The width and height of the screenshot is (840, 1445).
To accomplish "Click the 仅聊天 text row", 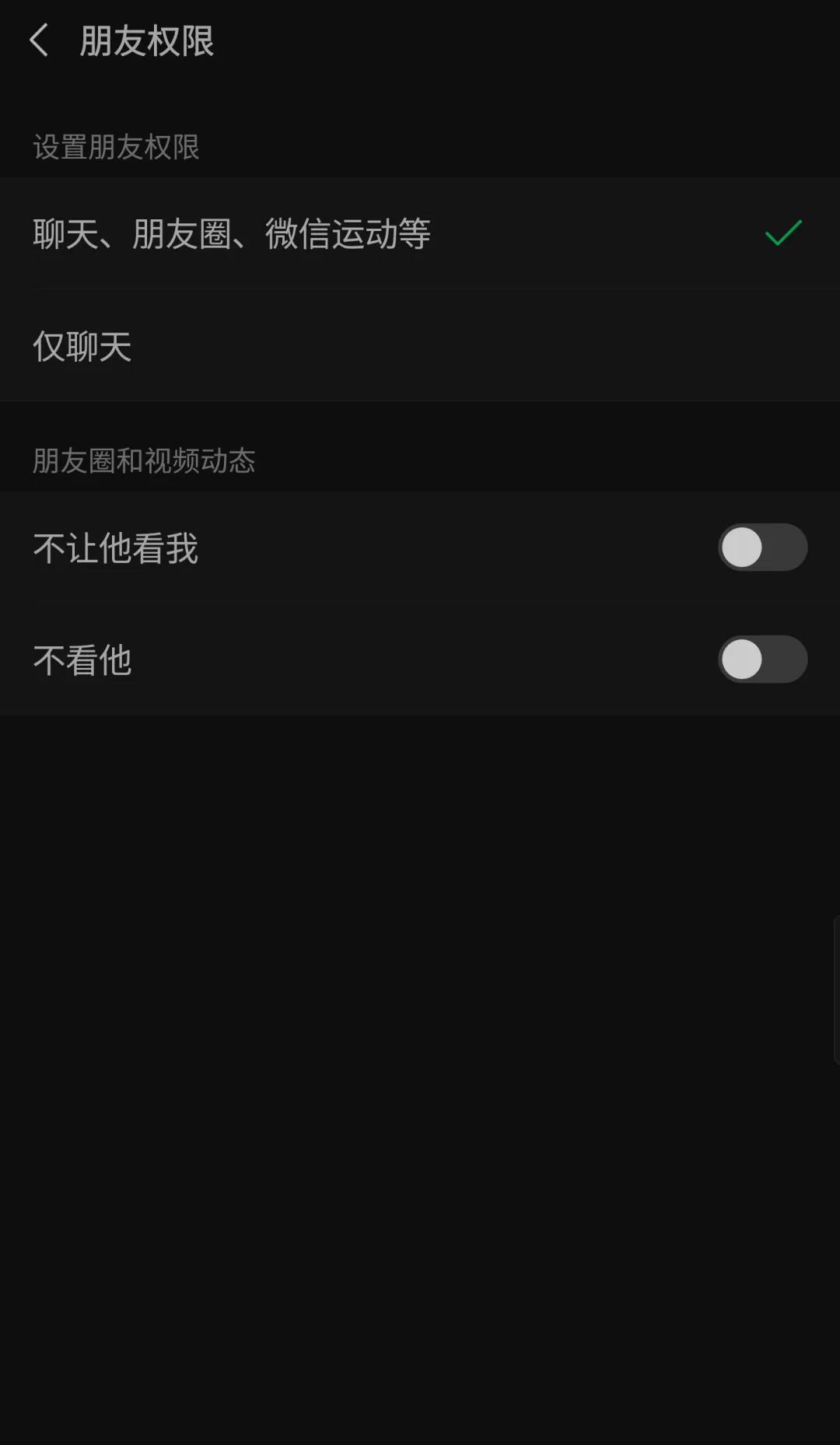I will 83,346.
